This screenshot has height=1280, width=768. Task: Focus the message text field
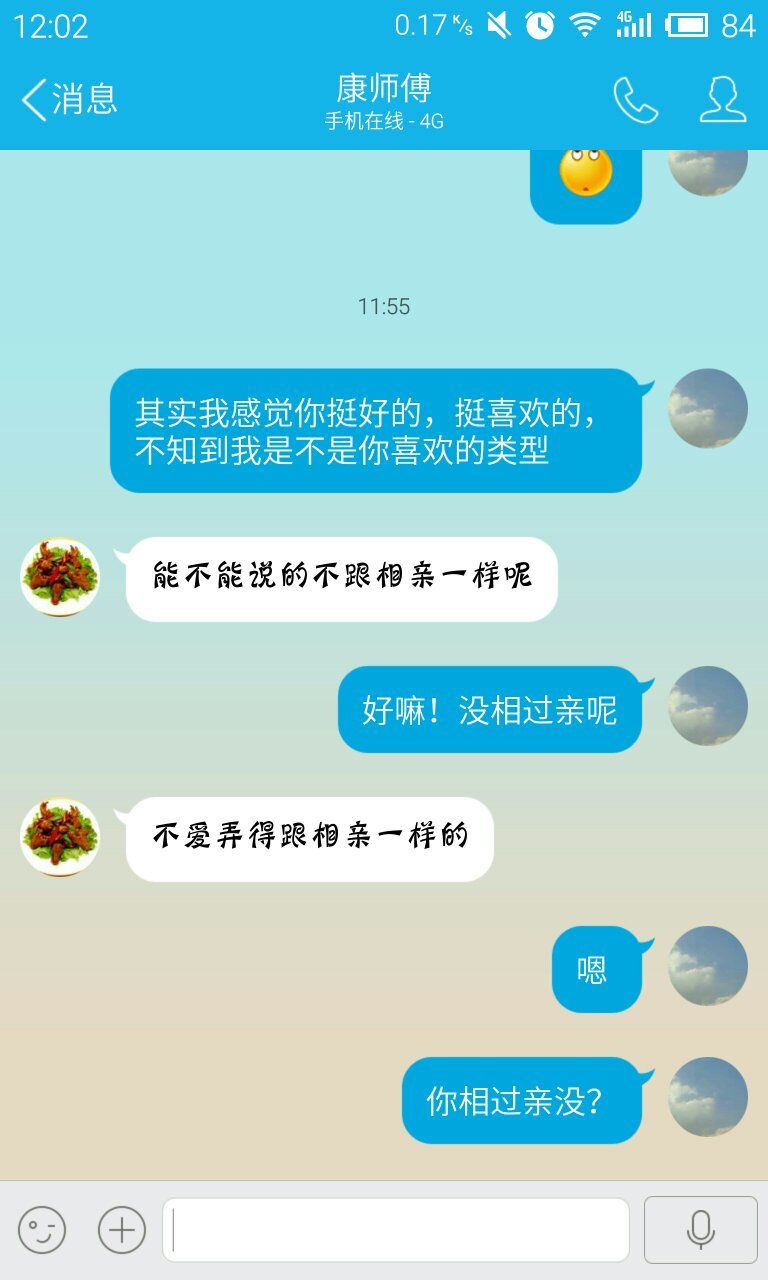tap(396, 1229)
